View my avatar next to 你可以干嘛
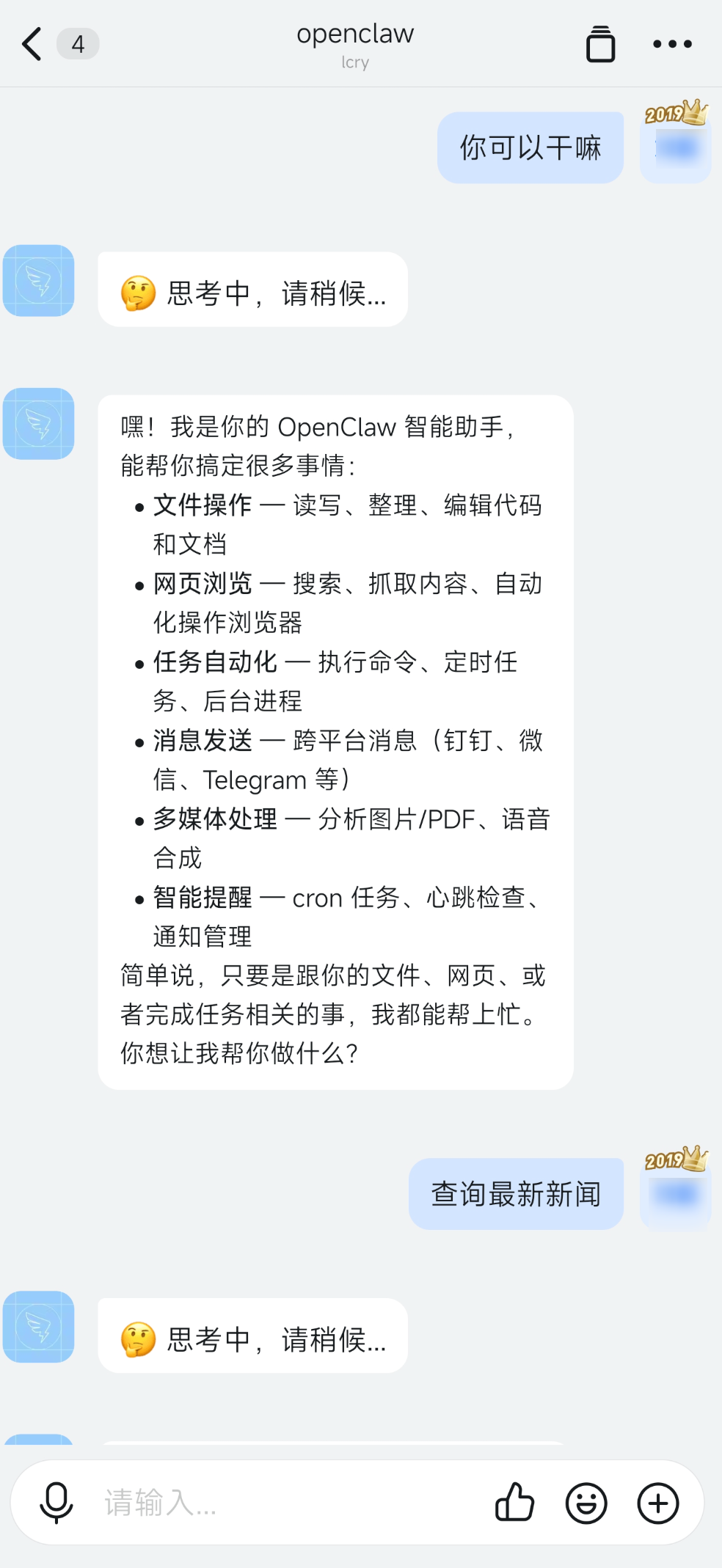Viewport: 722px width, 1568px height. 675,147
